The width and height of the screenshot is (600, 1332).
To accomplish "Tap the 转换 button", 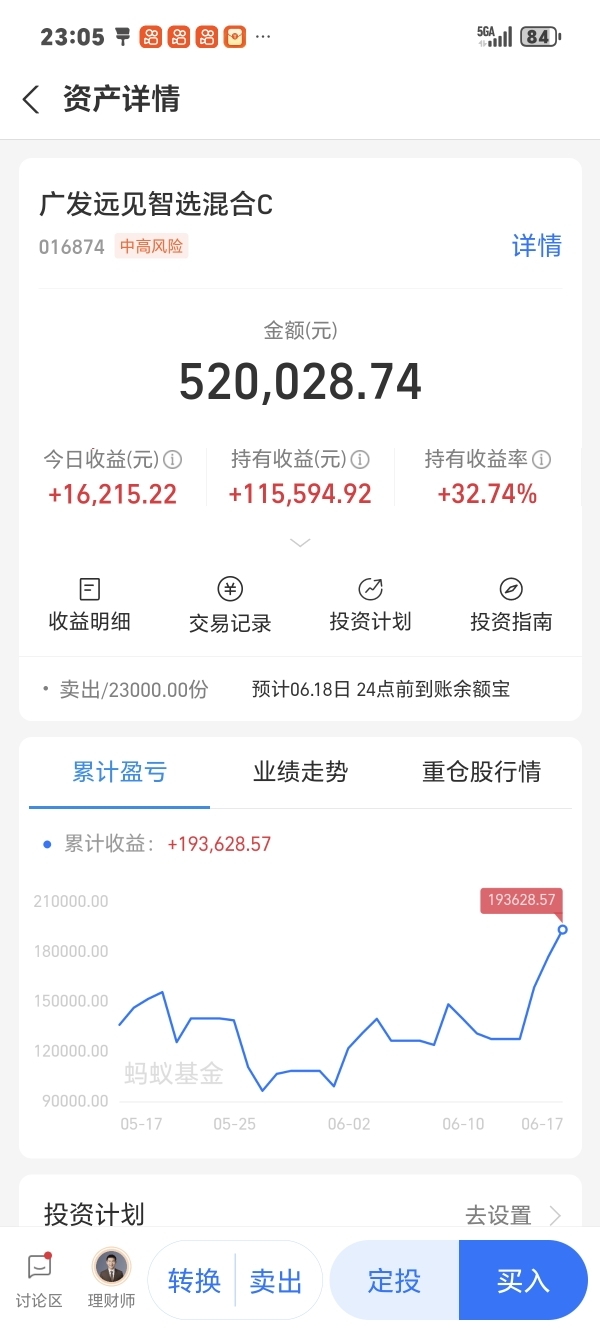I will pyautogui.click(x=194, y=1281).
